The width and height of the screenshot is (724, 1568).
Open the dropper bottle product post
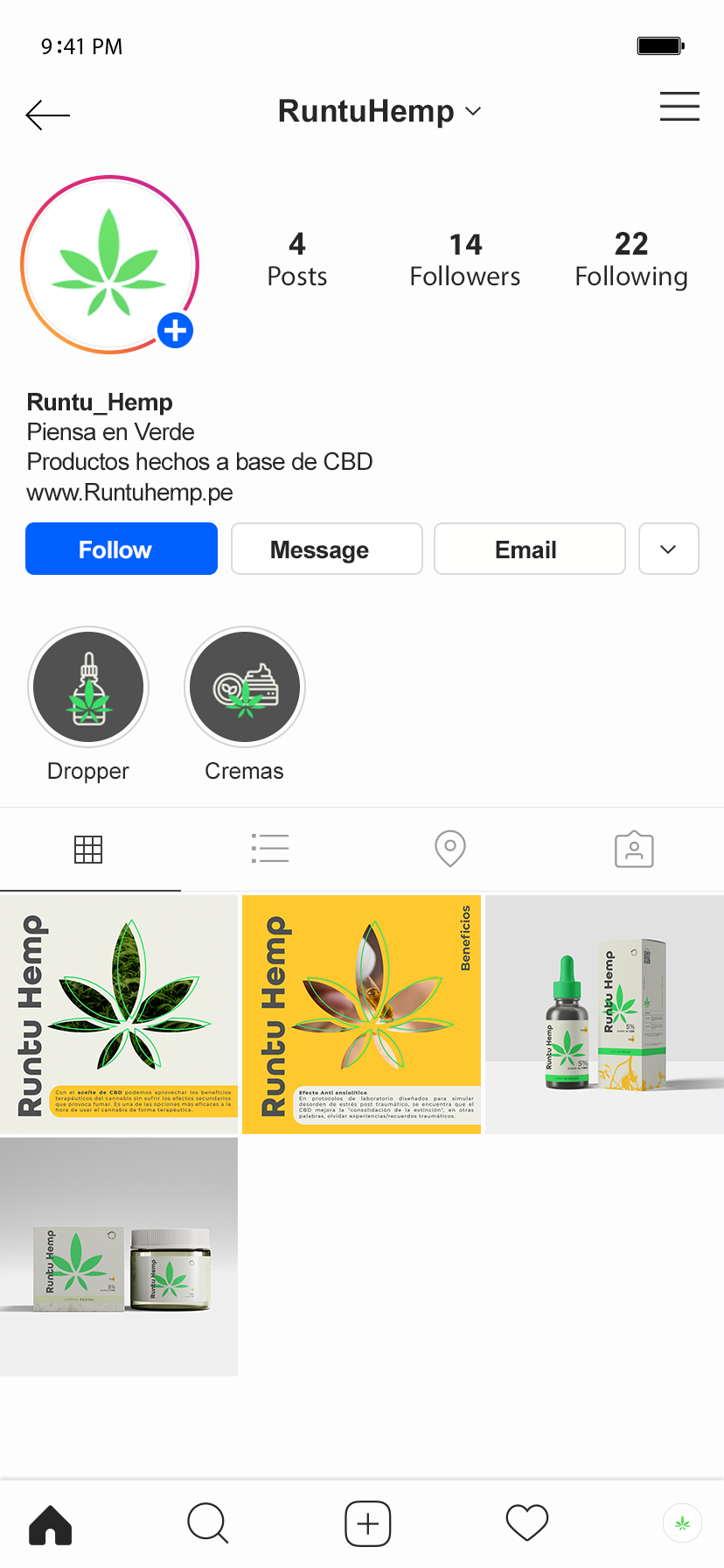pos(604,1014)
